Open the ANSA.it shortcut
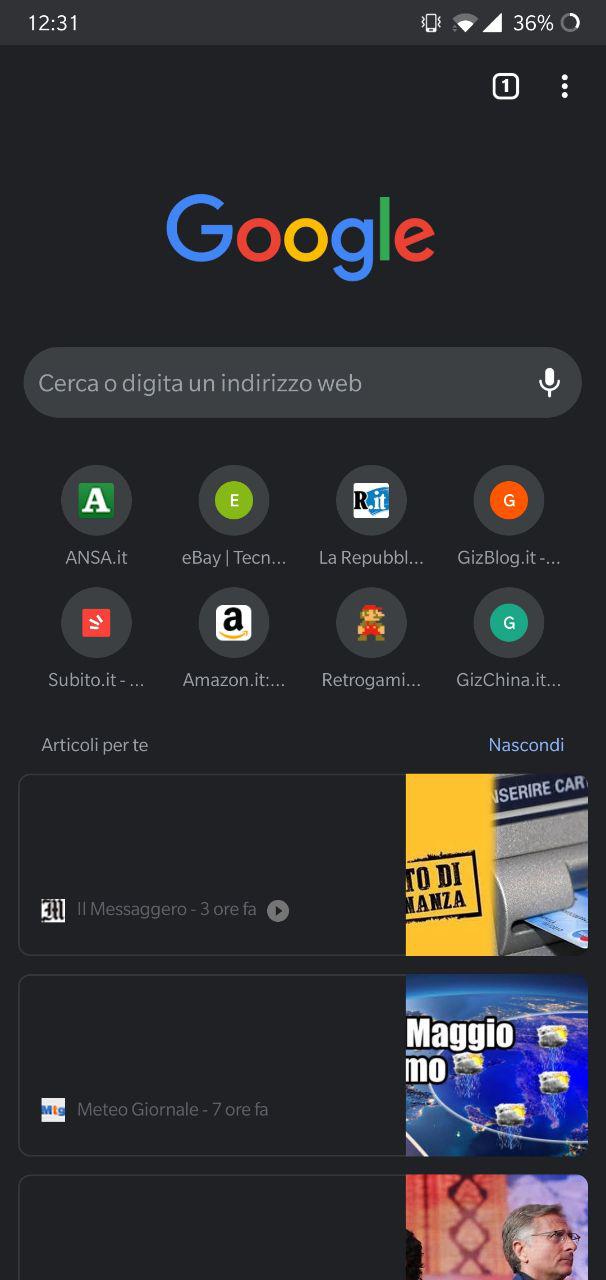606x1280 pixels. pyautogui.click(x=96, y=517)
